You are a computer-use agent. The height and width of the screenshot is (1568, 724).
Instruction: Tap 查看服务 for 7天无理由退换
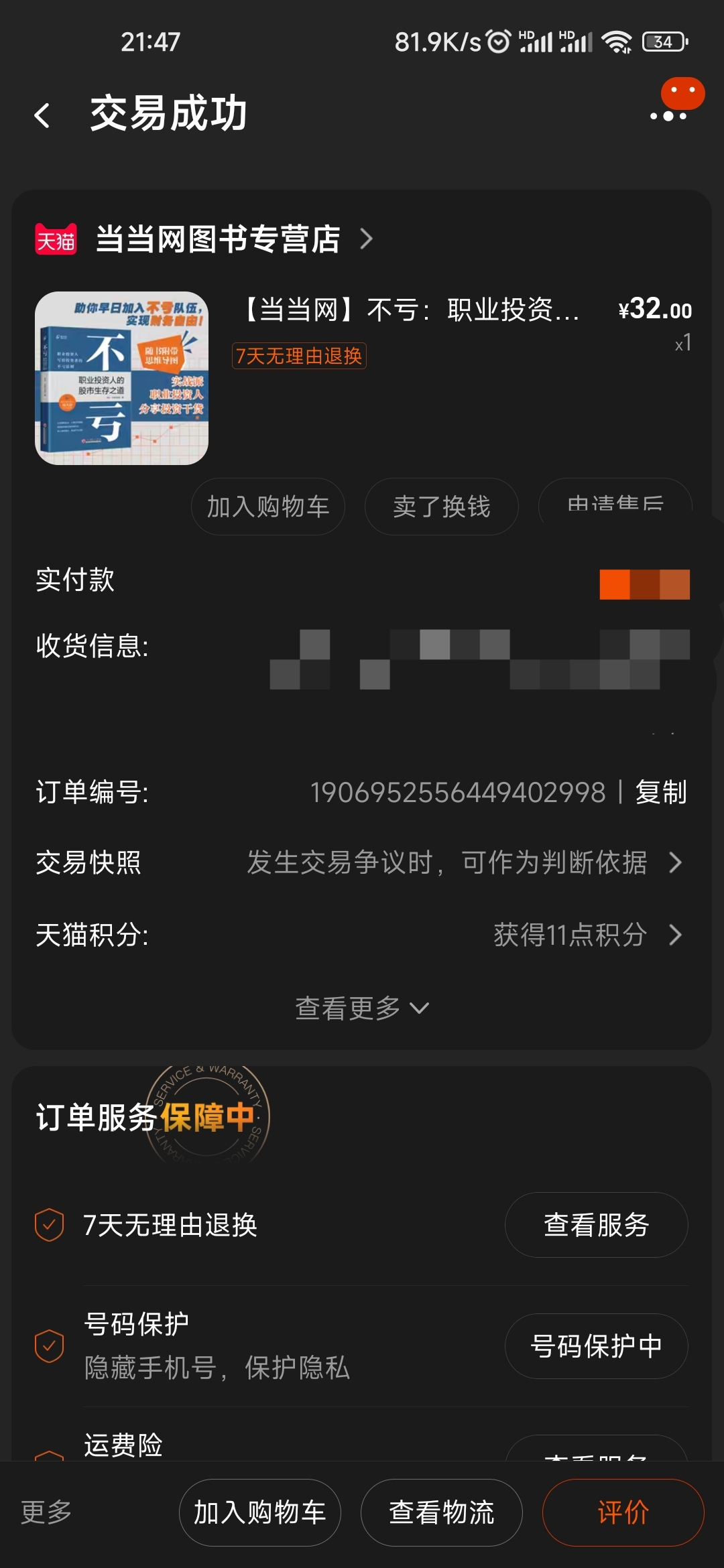point(596,1225)
